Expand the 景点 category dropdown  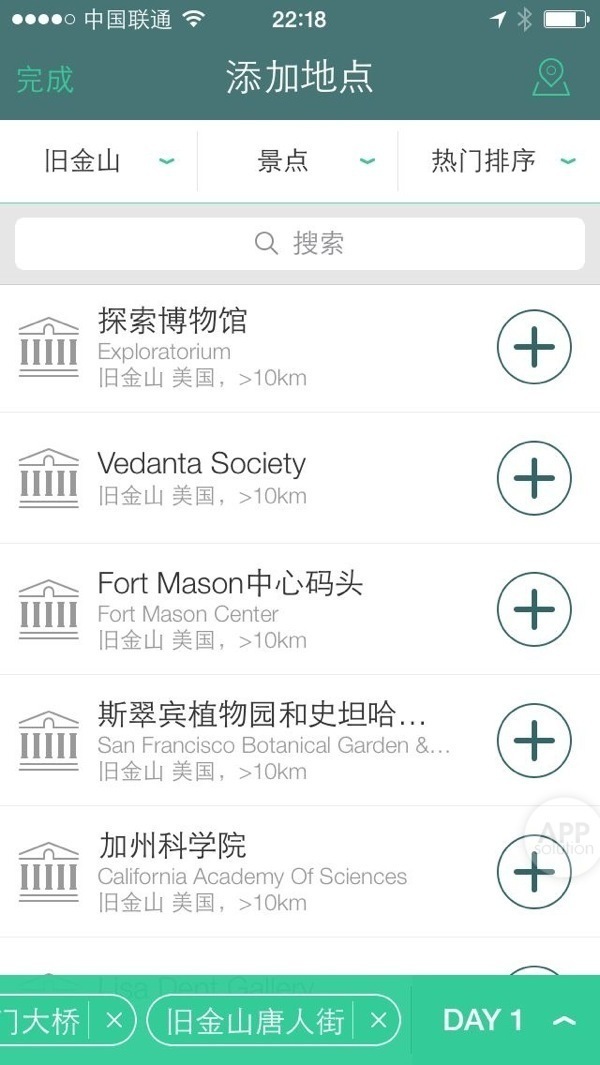coord(300,161)
